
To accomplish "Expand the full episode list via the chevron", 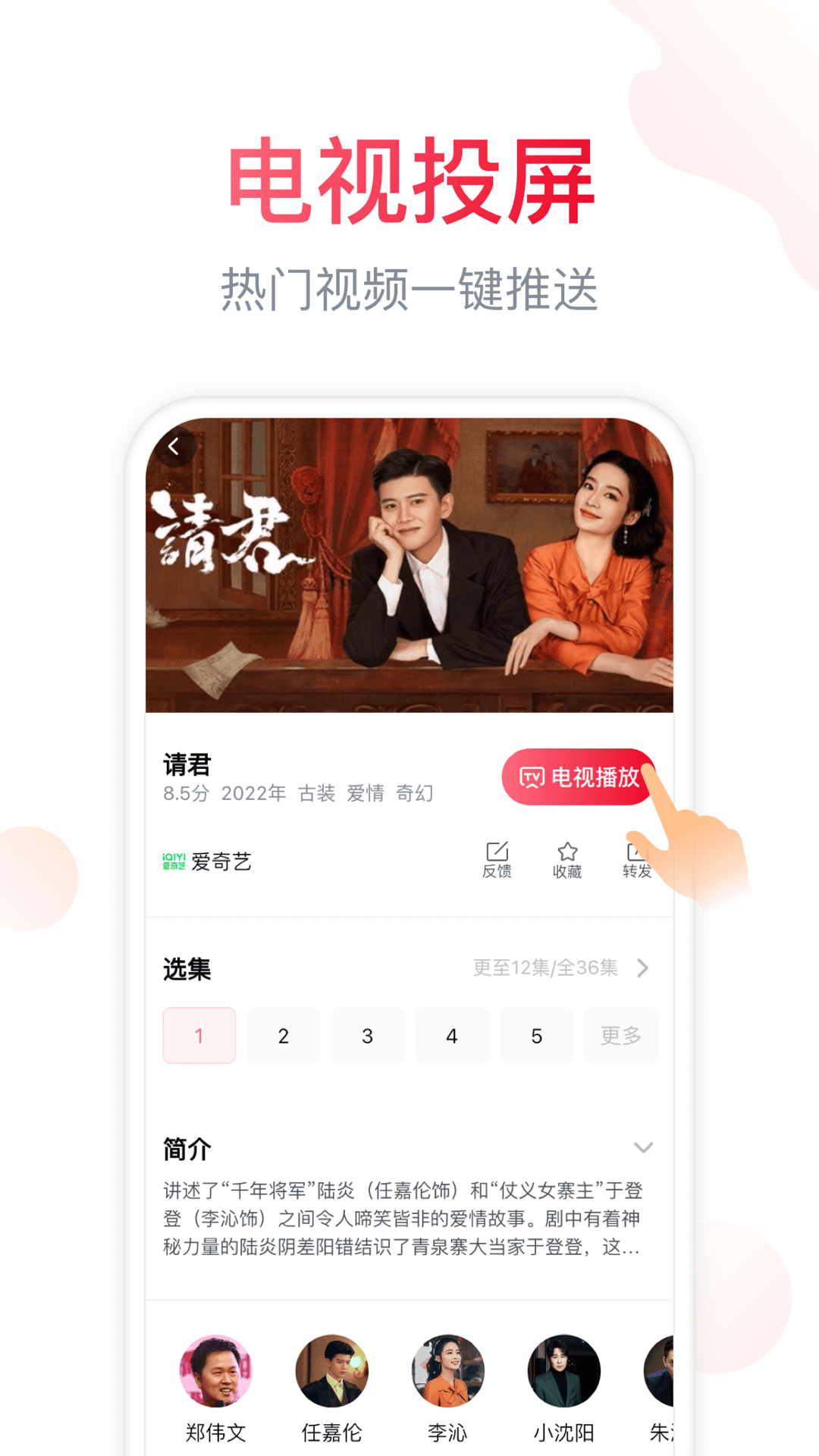I will tap(643, 968).
